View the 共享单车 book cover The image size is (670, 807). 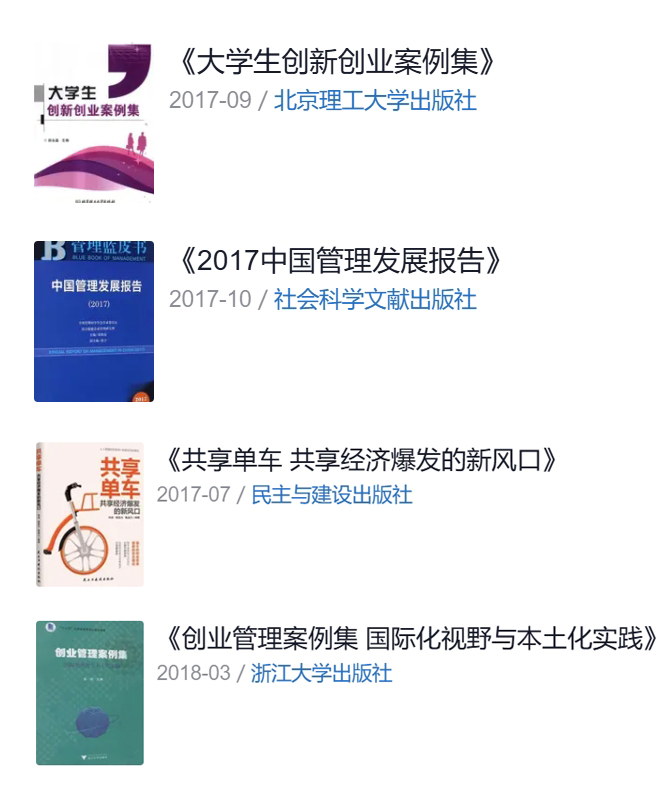(90, 514)
